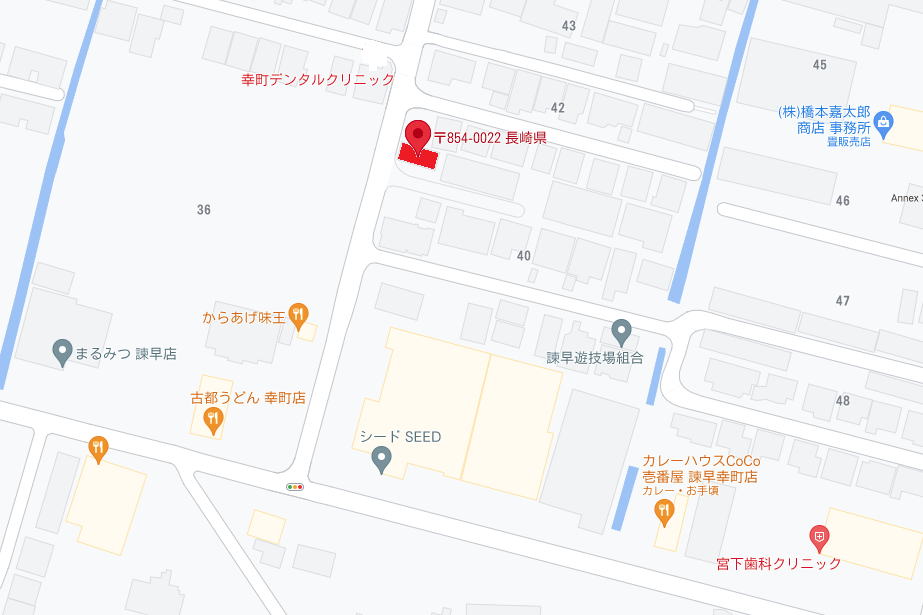Open (株)橋本嘉太郎商店 事務所 shop marker

tap(883, 123)
